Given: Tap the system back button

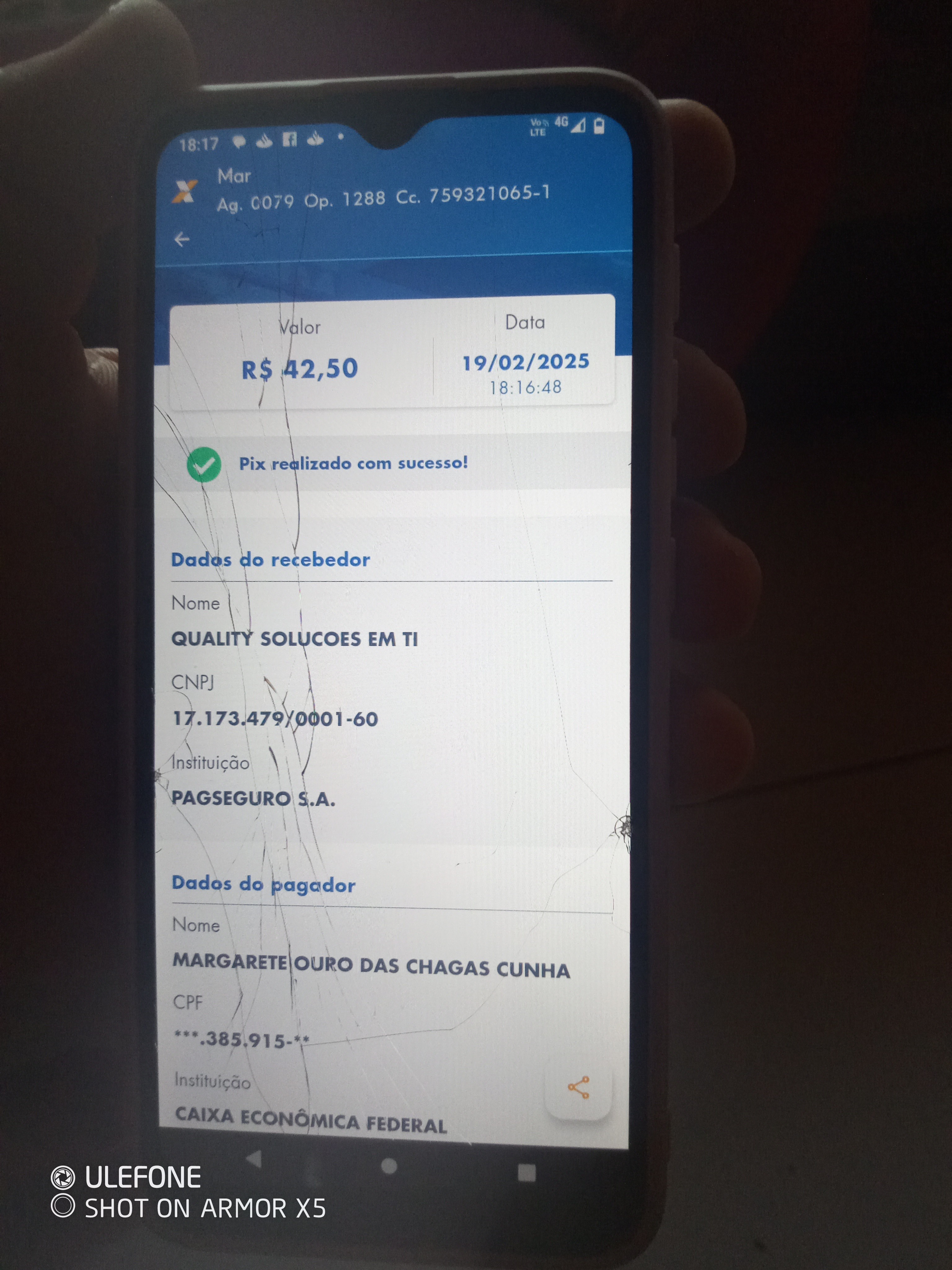Looking at the screenshot, I should [253, 1159].
